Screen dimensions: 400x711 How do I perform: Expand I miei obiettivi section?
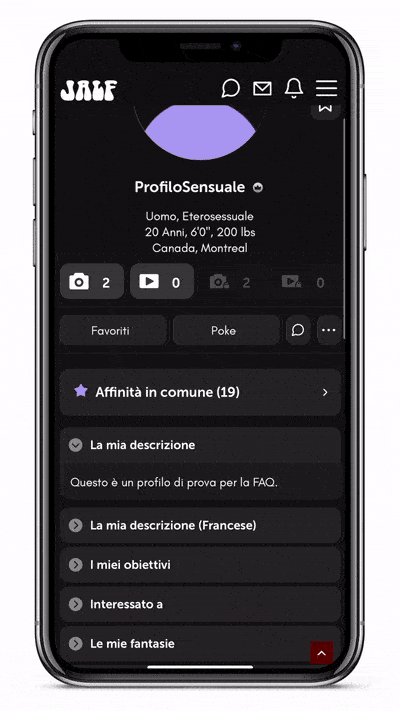200,565
